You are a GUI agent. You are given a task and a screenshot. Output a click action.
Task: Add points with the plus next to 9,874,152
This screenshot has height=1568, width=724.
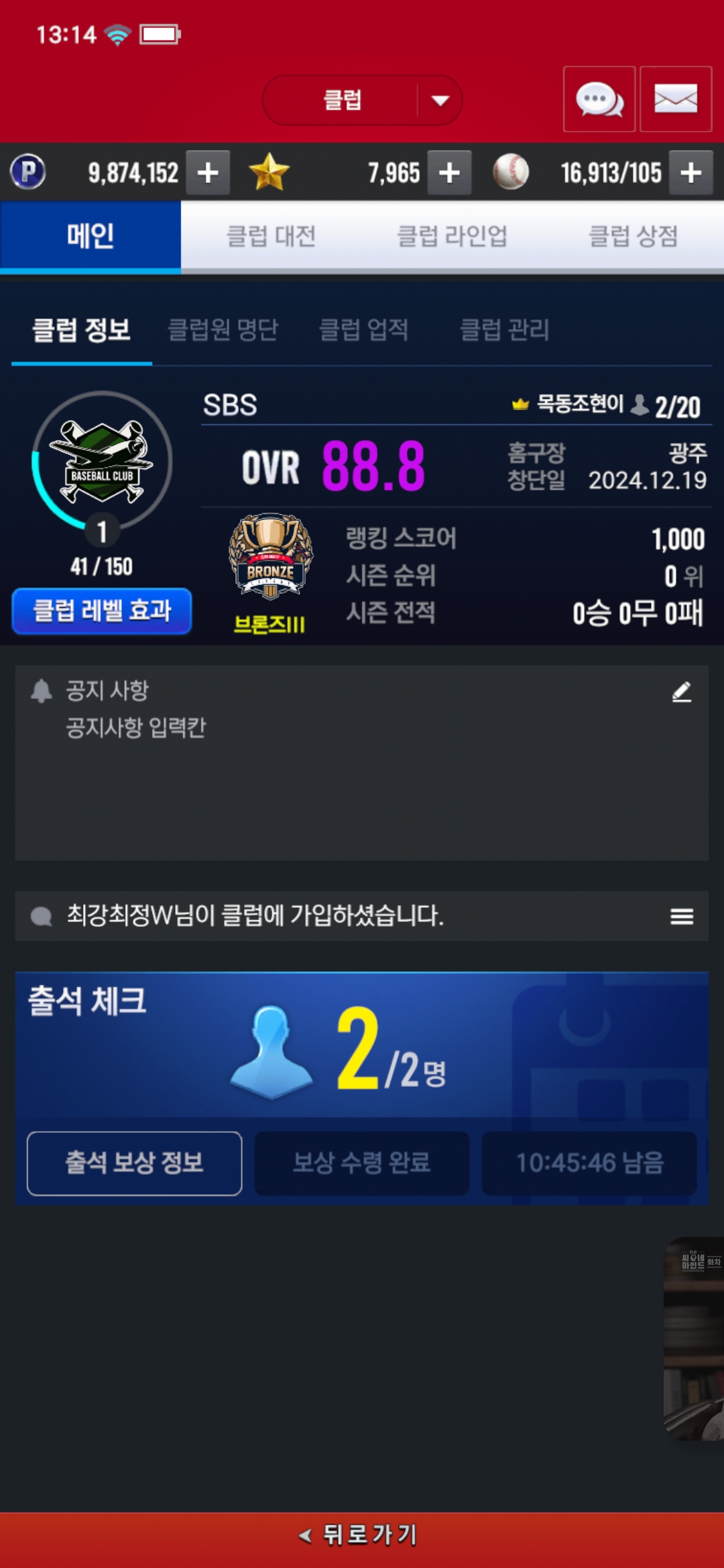coord(208,173)
